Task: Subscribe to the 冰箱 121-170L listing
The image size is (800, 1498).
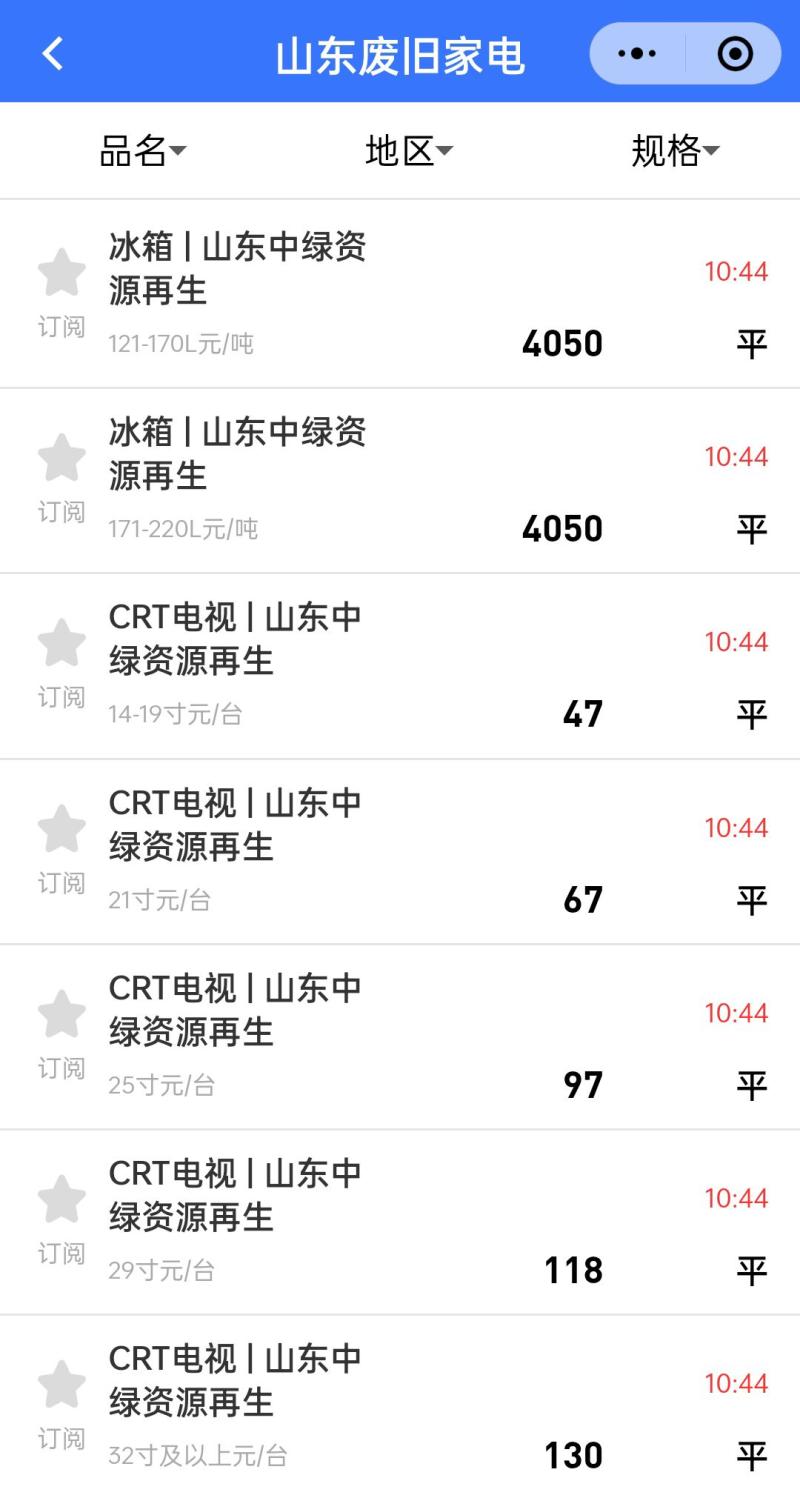Action: 62,292
